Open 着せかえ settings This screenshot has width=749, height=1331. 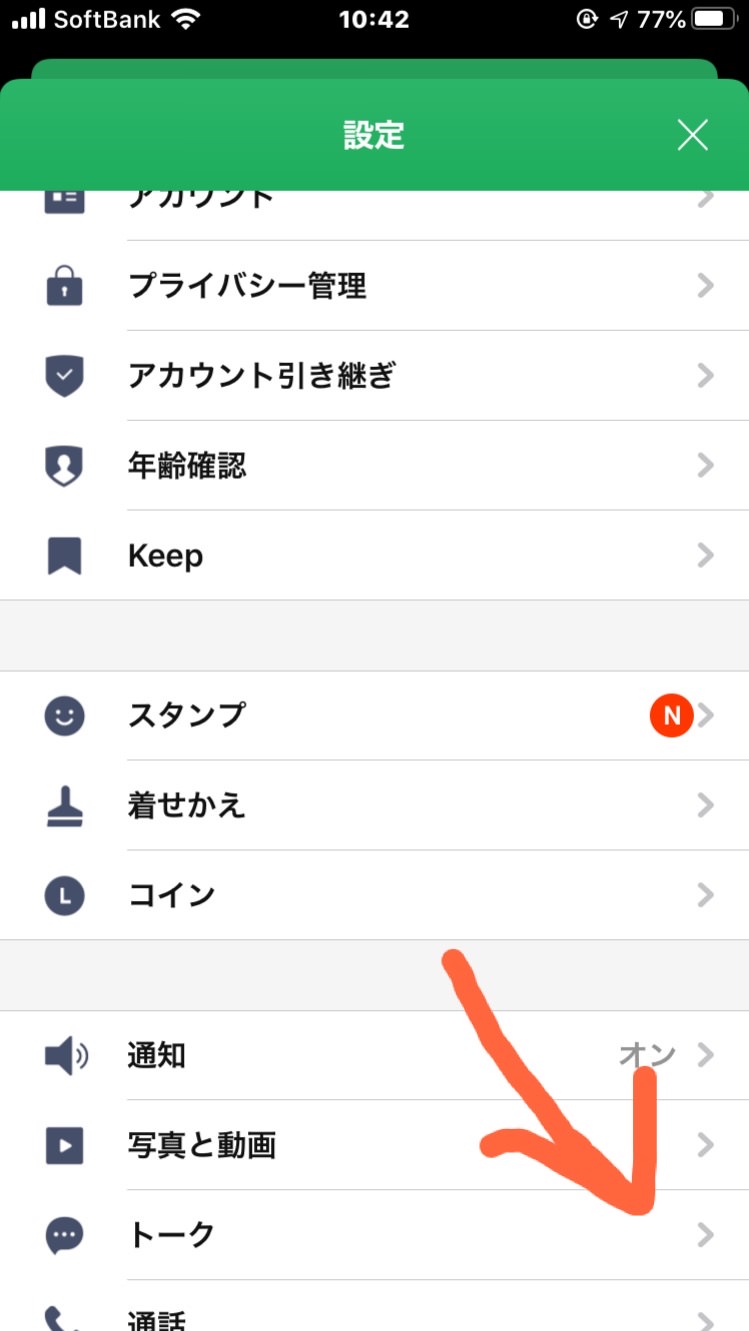pyautogui.click(x=374, y=805)
